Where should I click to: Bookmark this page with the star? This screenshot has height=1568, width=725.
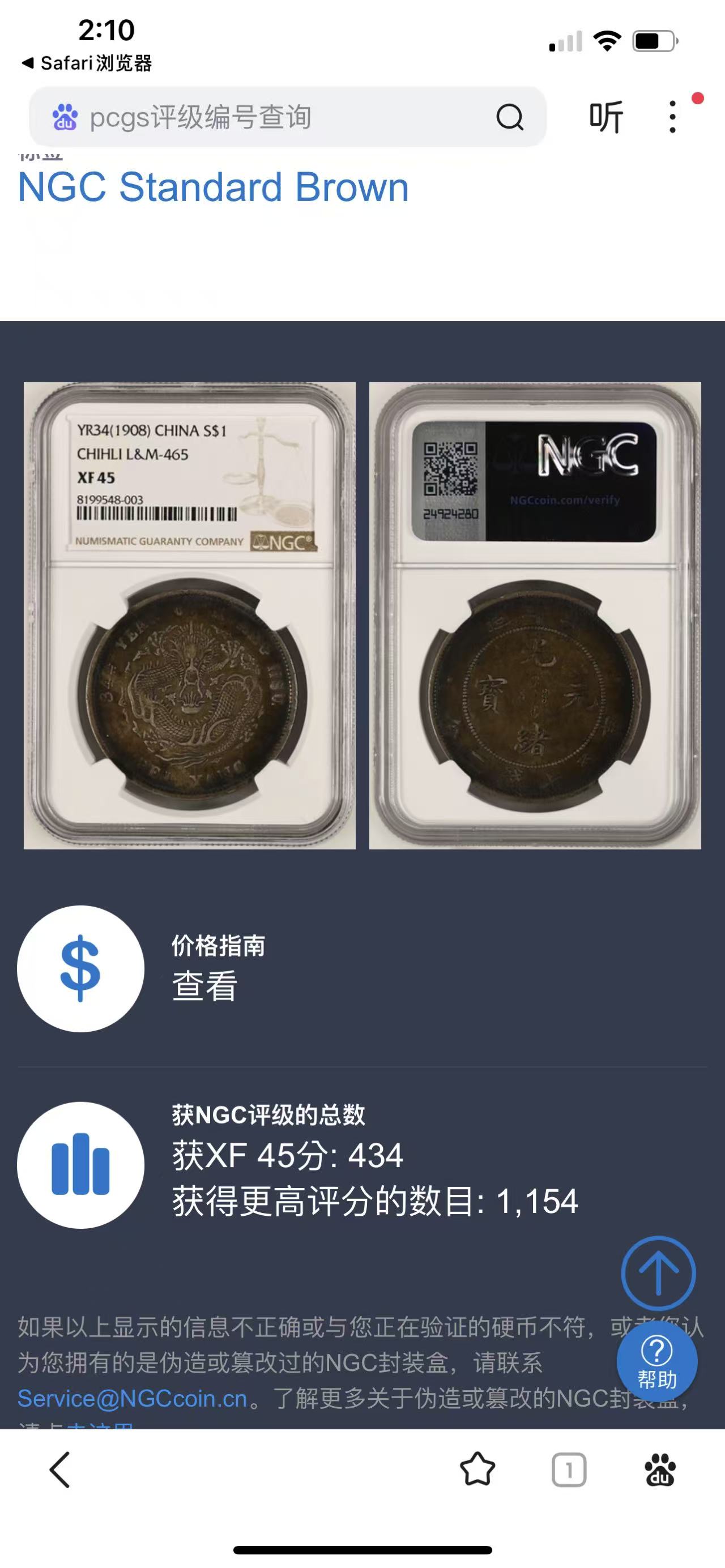pyautogui.click(x=477, y=1470)
